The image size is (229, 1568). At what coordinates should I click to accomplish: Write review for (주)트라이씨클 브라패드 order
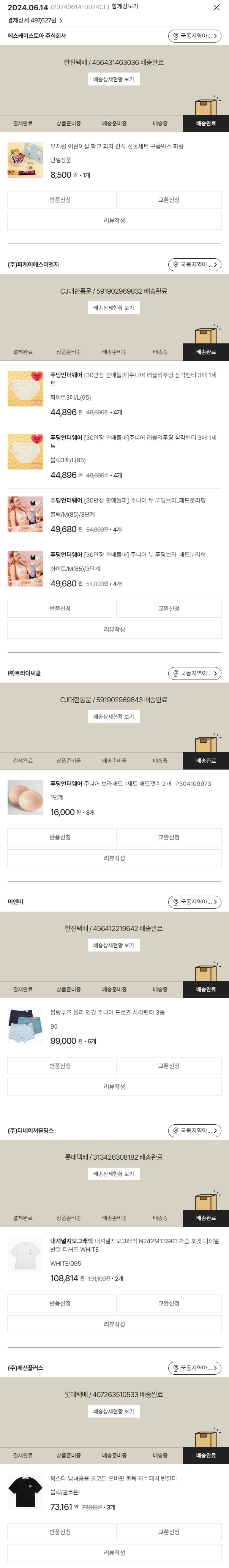114,858
